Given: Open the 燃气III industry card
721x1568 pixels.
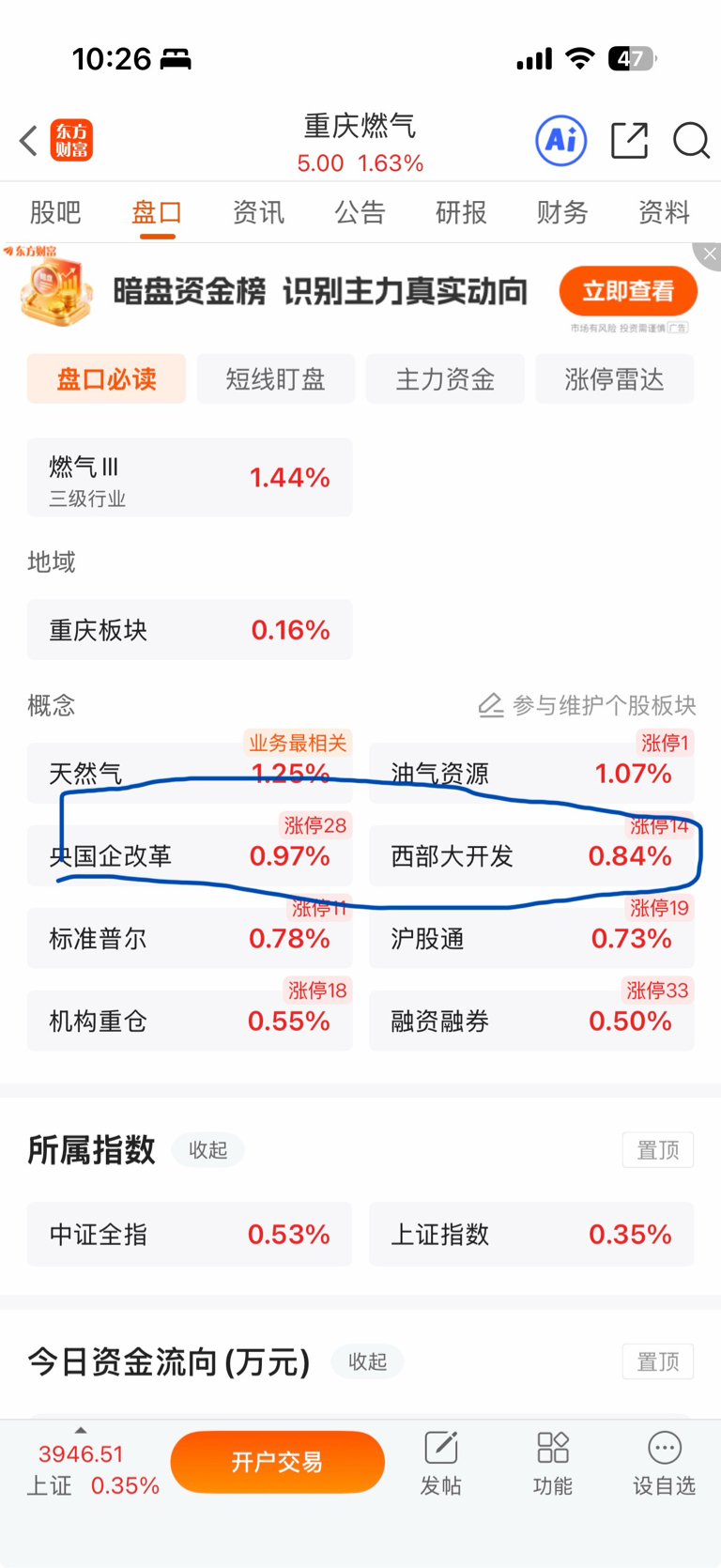Looking at the screenshot, I should [190, 477].
